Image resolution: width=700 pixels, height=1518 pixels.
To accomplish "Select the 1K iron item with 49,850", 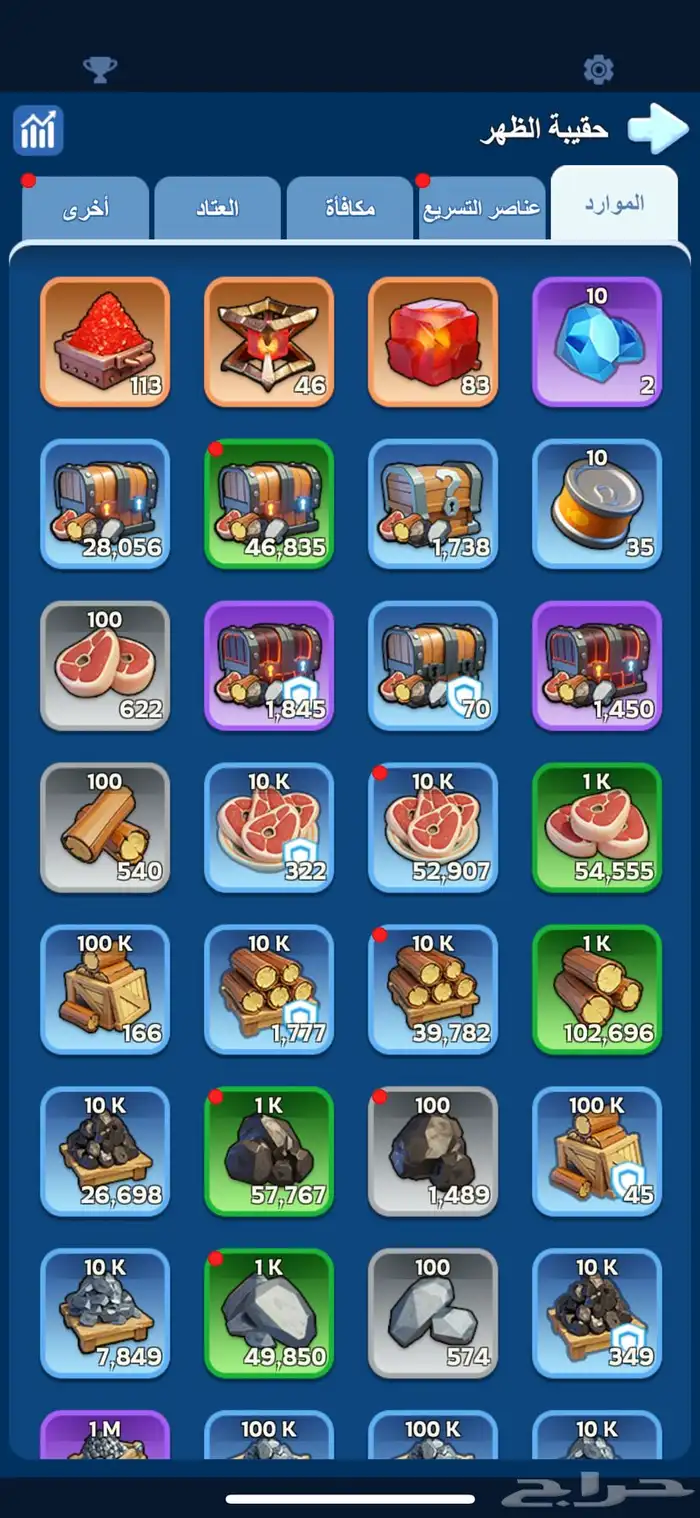I will [269, 1314].
